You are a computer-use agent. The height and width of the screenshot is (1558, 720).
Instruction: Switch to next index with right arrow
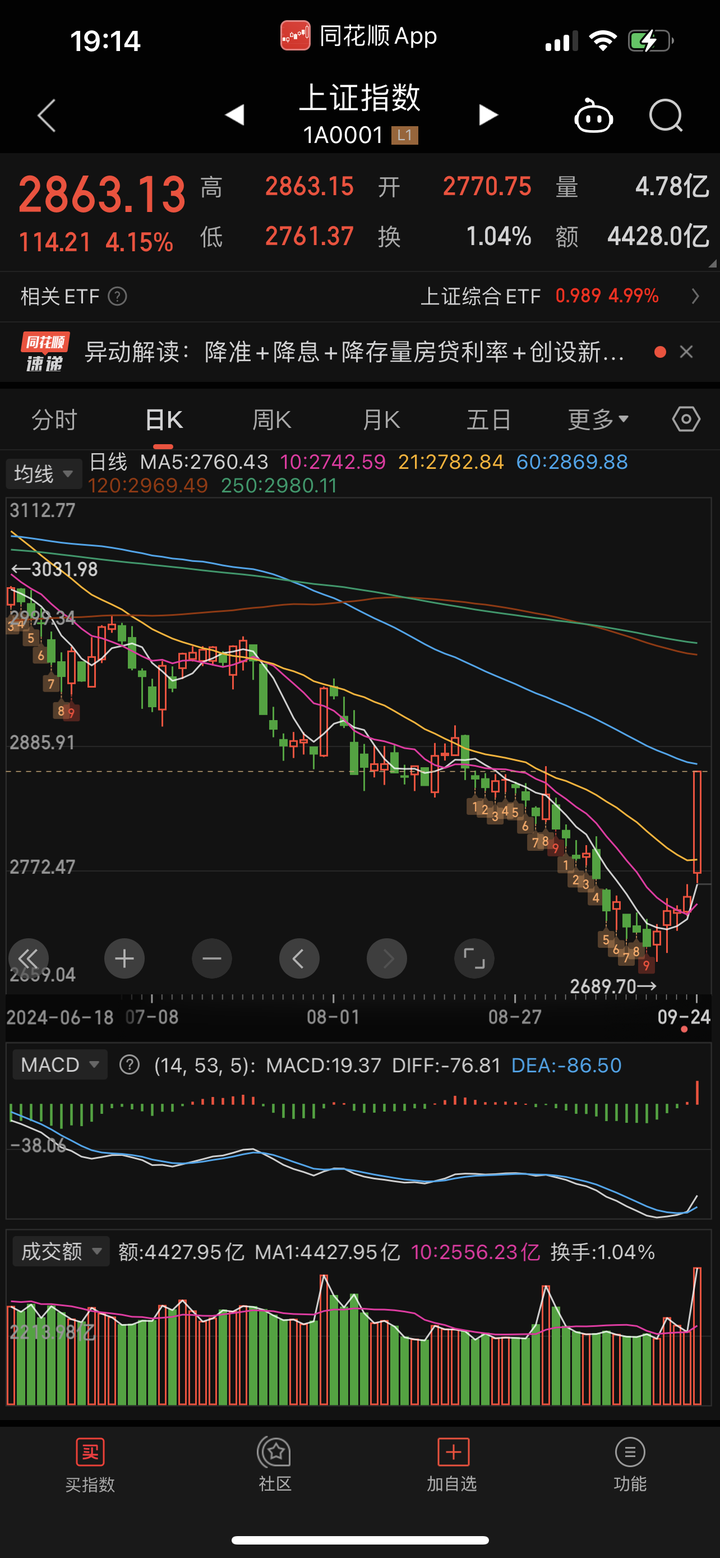487,115
